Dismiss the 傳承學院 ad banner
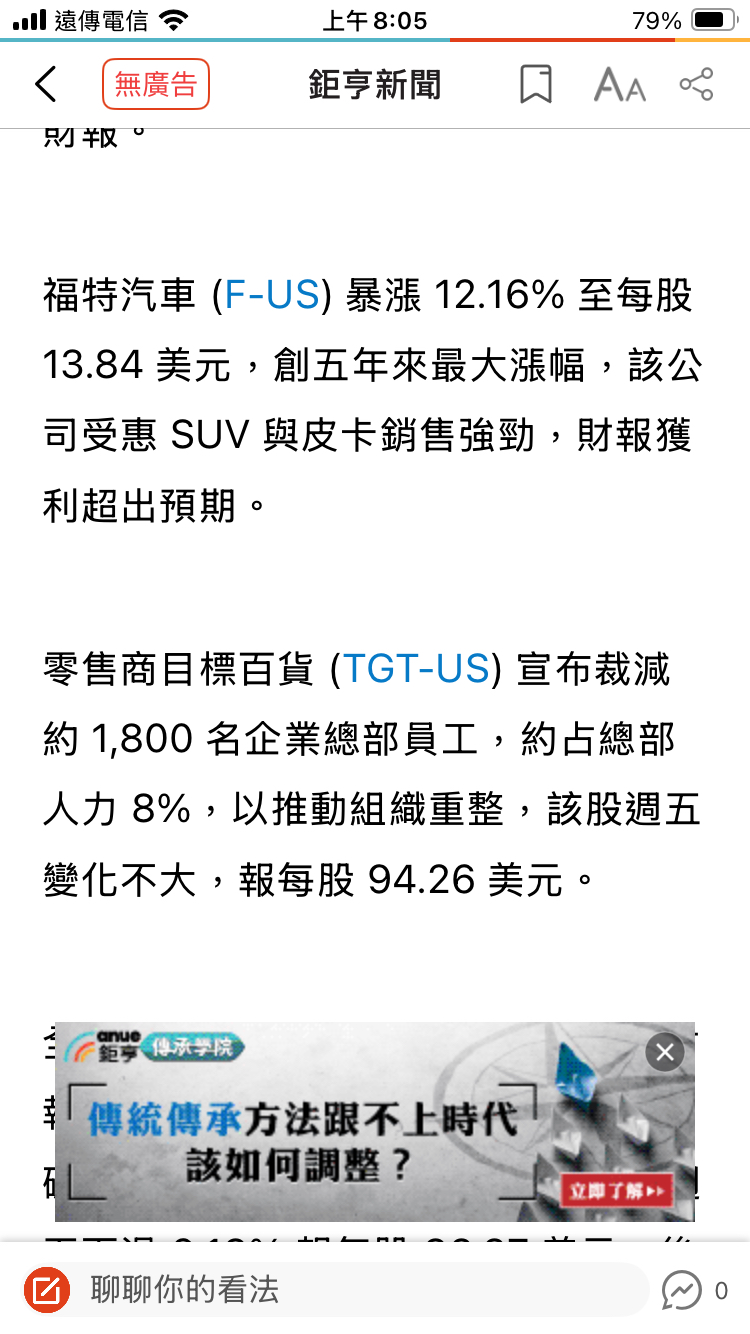 tap(665, 1052)
